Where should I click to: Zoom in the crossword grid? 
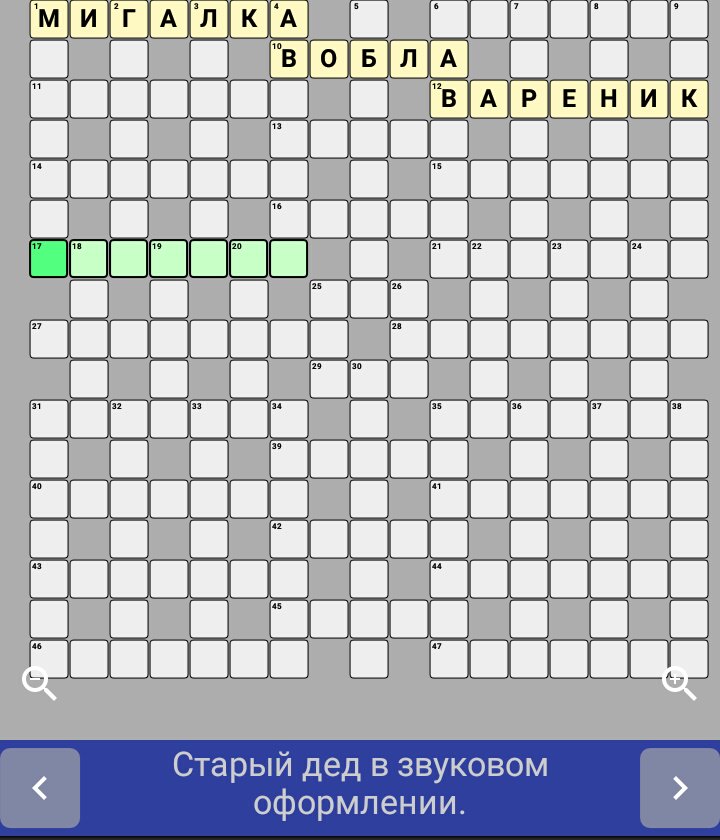[x=679, y=684]
